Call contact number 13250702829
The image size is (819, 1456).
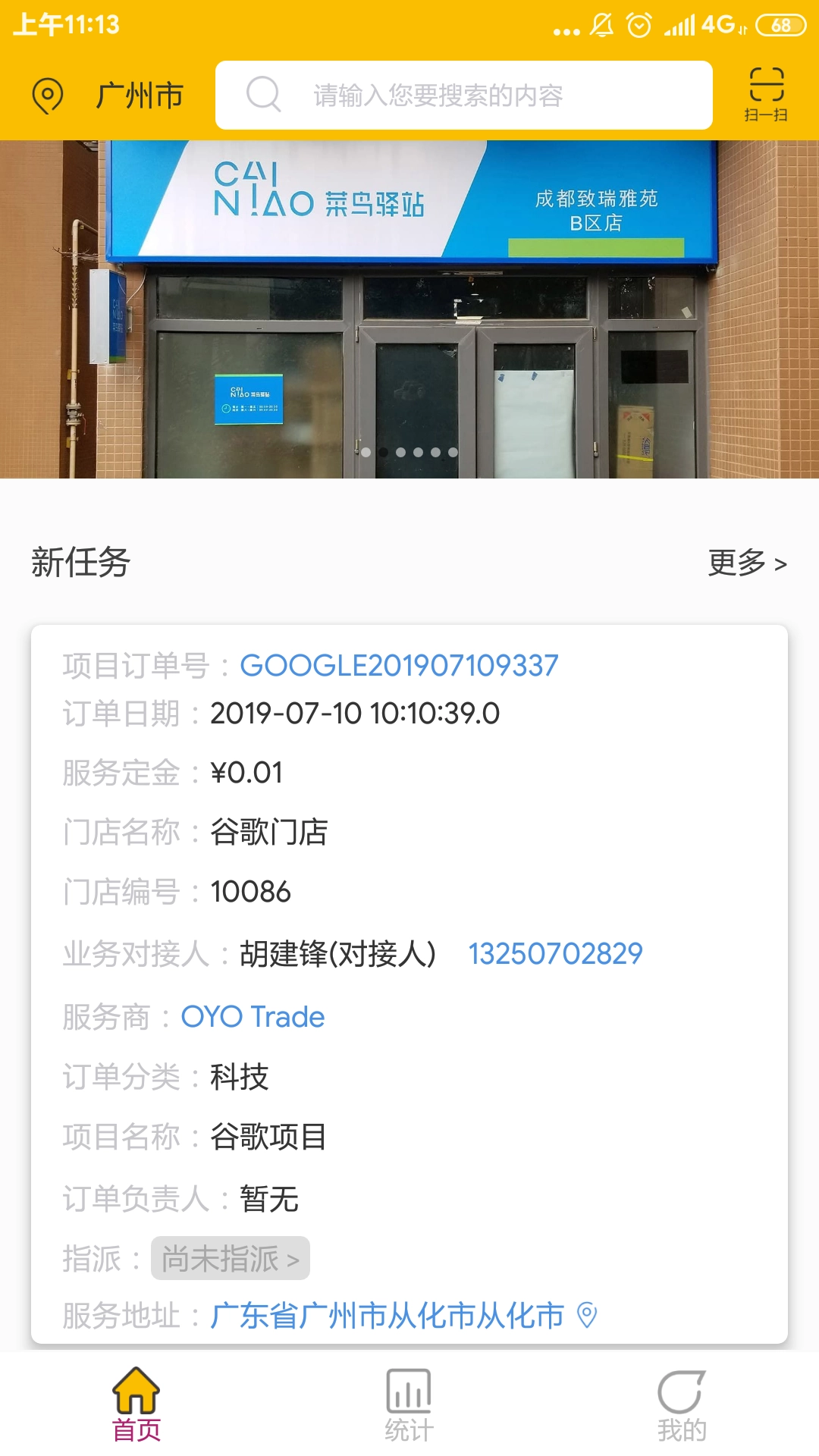click(555, 954)
